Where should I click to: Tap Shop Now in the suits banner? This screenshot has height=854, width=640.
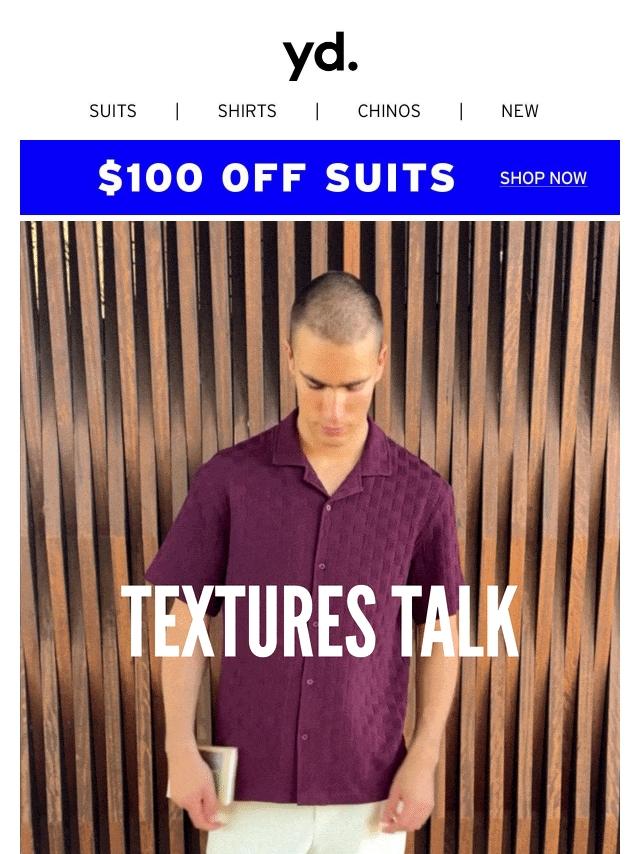coord(543,178)
